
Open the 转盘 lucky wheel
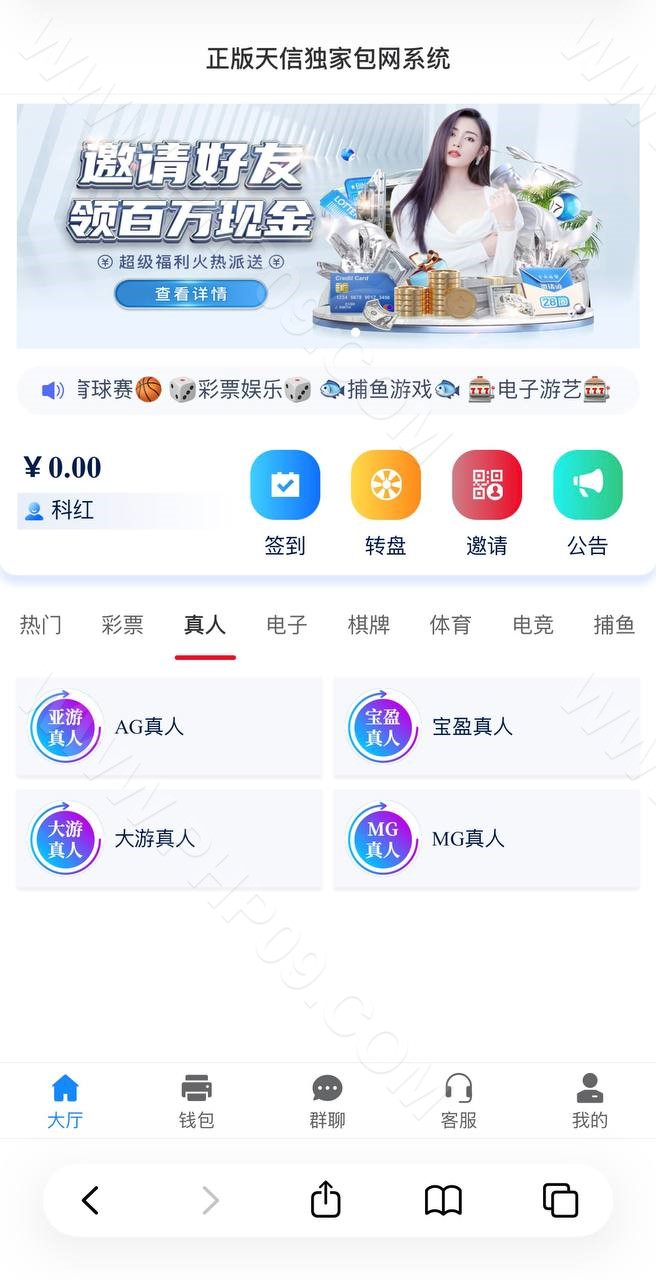(386, 504)
